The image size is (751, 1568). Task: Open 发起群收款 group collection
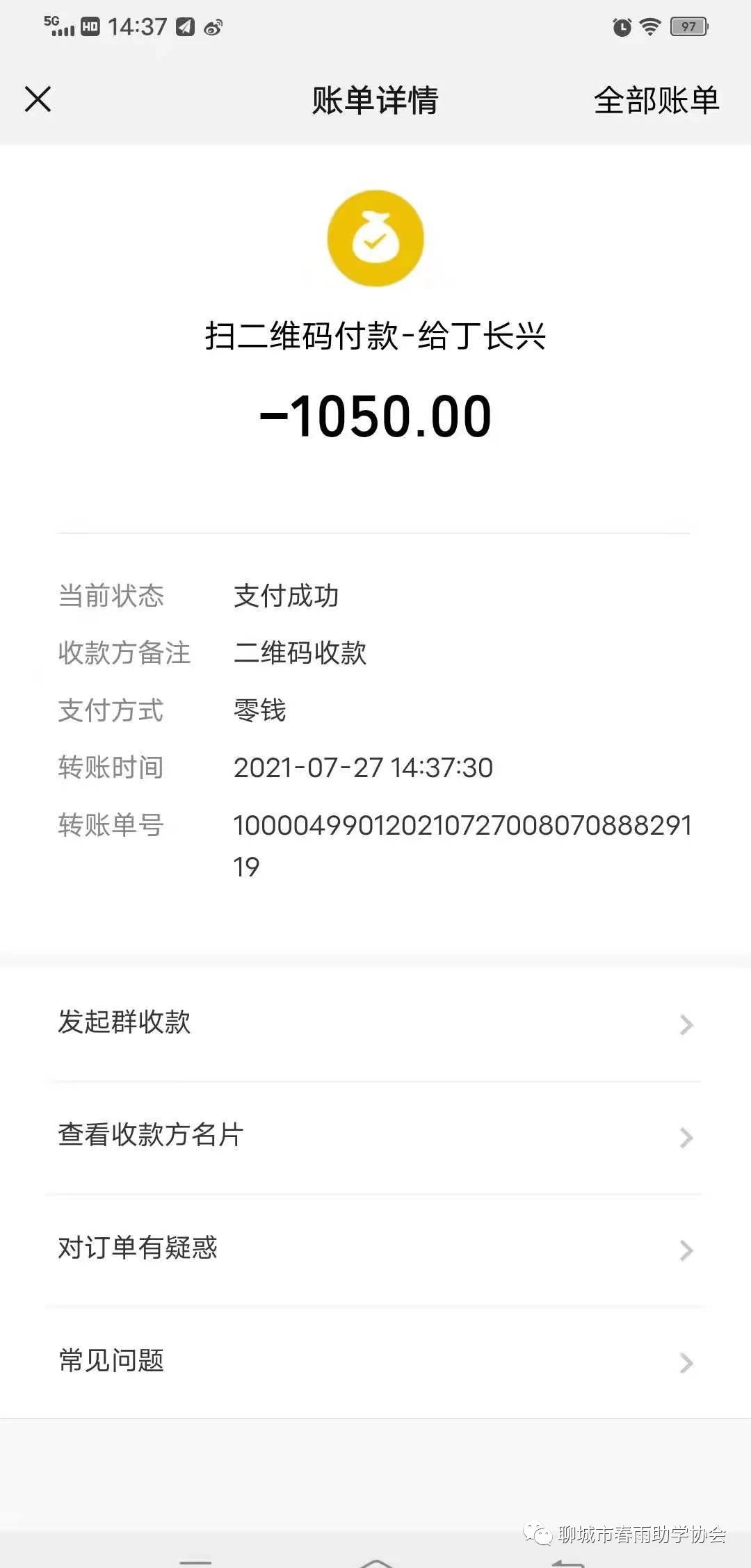(375, 1024)
